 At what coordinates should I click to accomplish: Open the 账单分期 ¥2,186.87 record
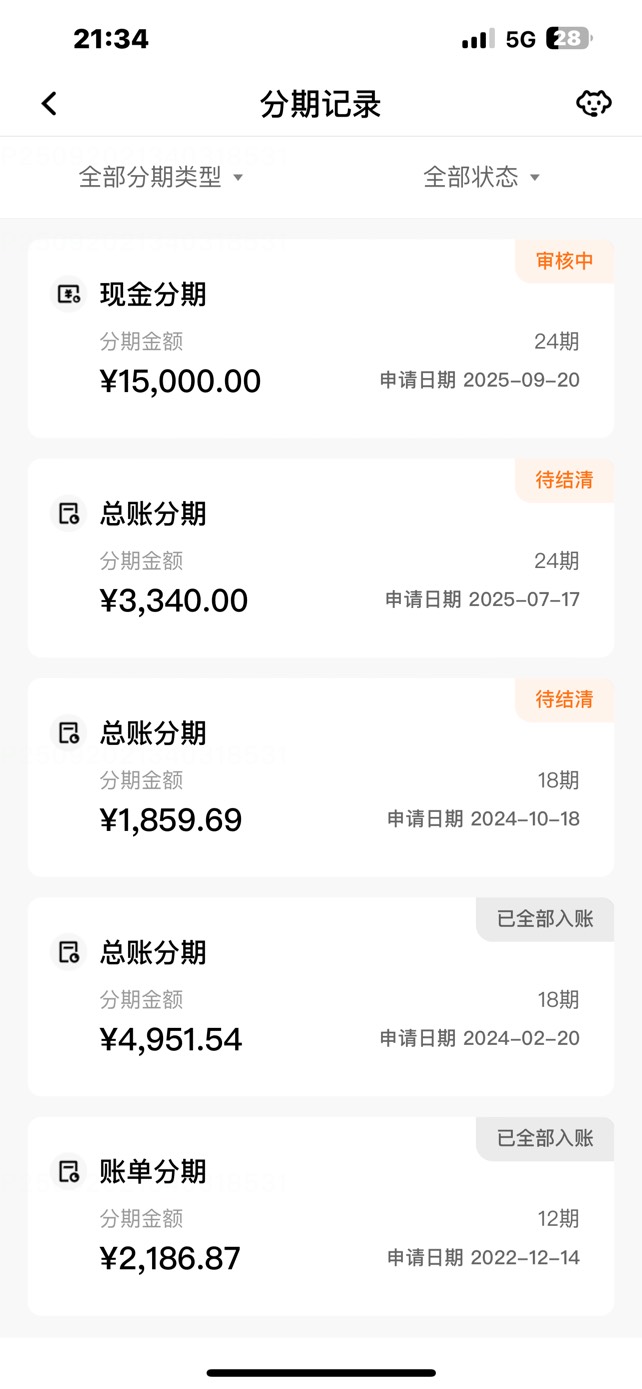coord(321,1216)
